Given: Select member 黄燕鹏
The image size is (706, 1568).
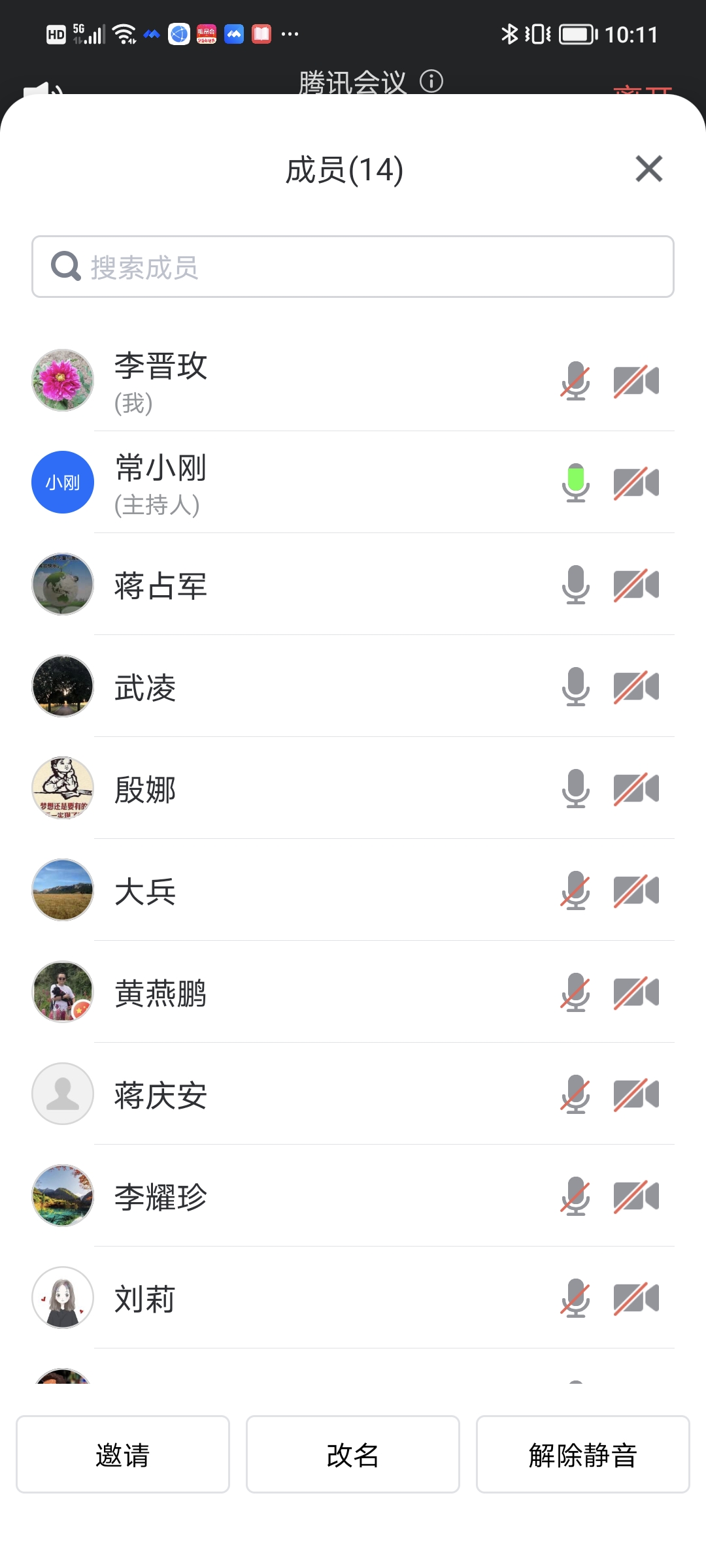Looking at the screenshot, I should point(160,992).
